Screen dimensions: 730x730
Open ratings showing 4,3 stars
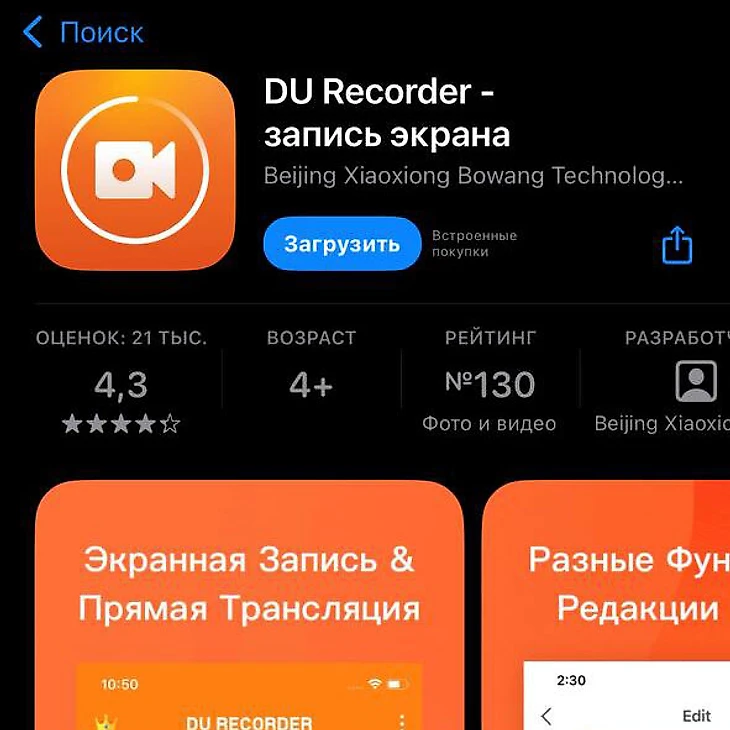(x=121, y=386)
